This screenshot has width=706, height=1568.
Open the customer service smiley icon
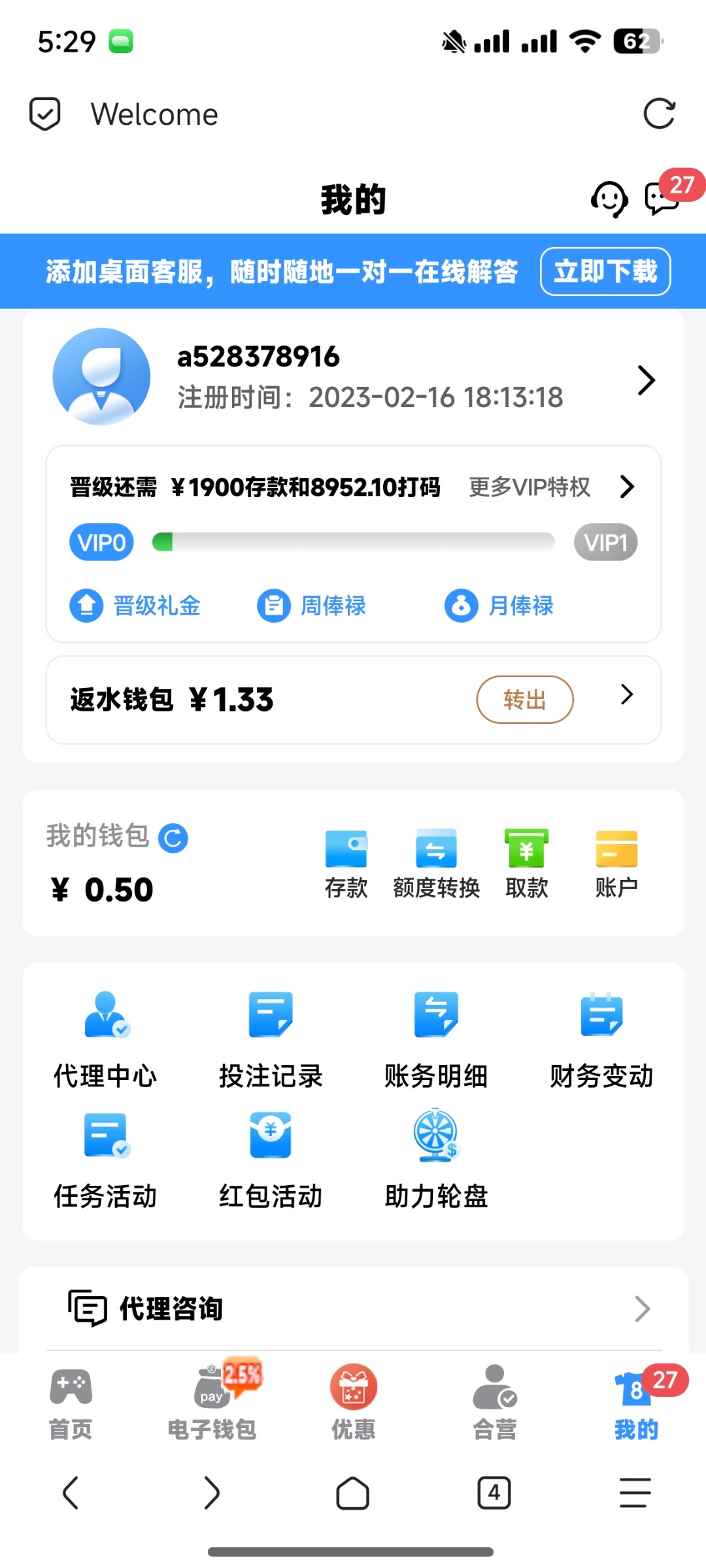coord(609,199)
